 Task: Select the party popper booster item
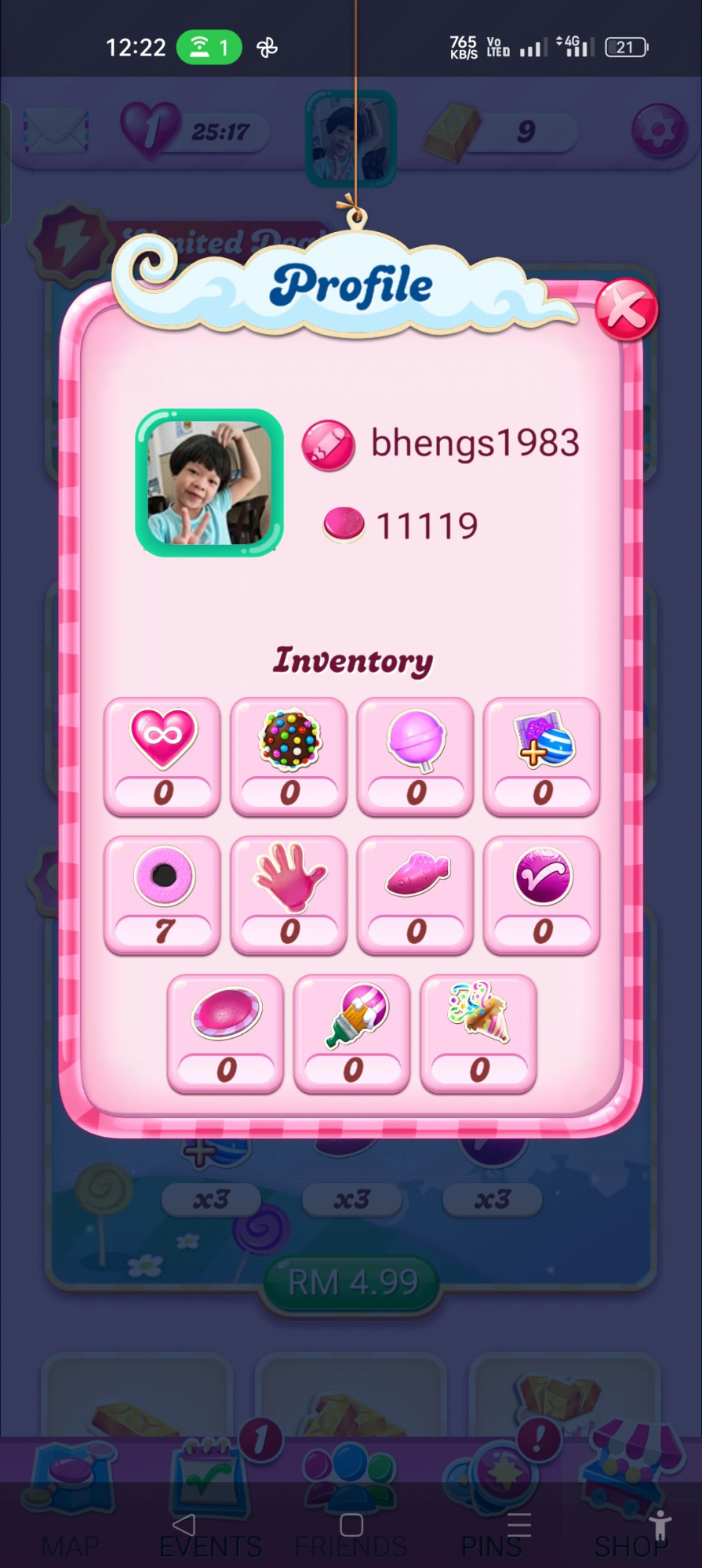click(478, 1033)
